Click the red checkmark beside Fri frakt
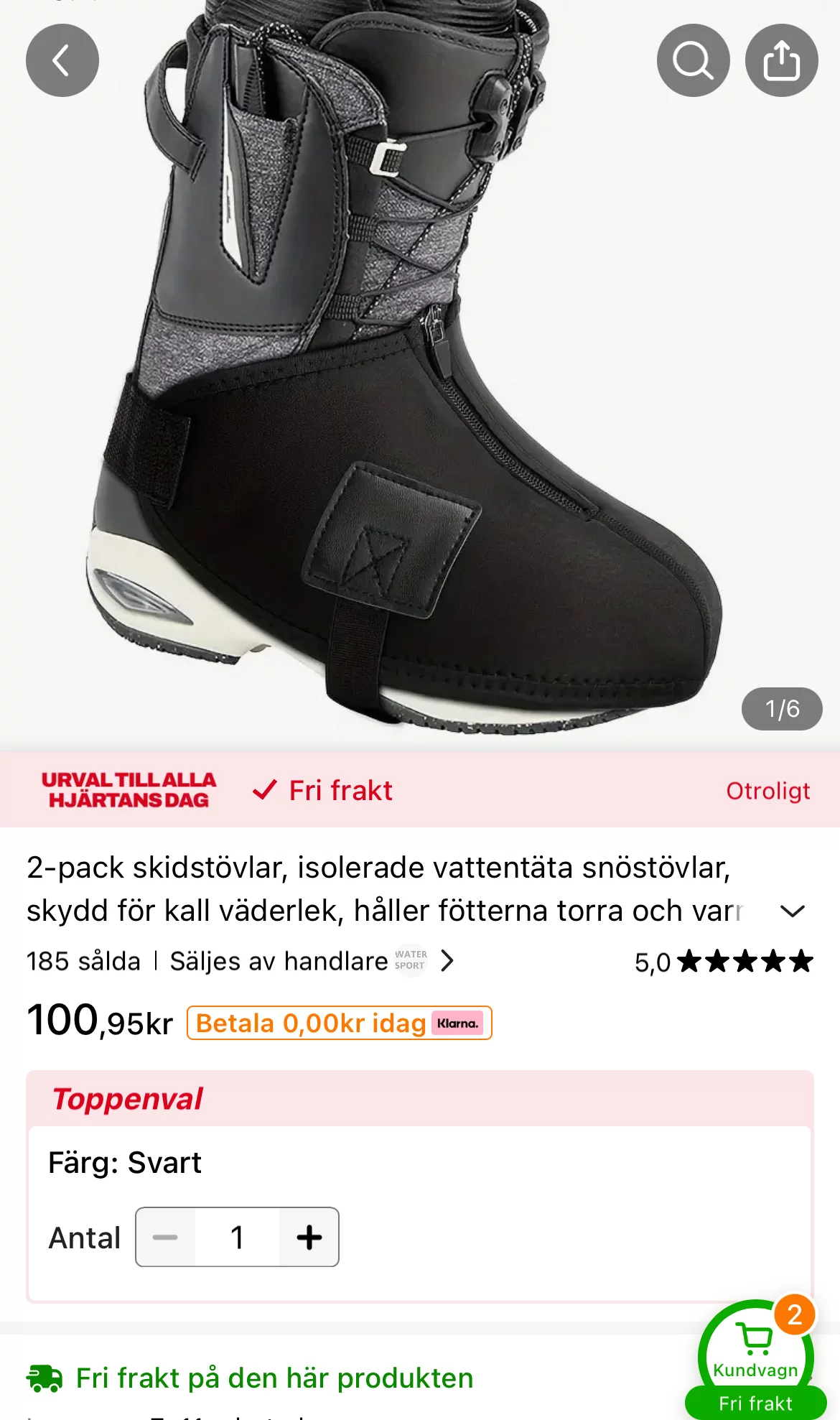This screenshot has width=840, height=1420. pos(263,790)
